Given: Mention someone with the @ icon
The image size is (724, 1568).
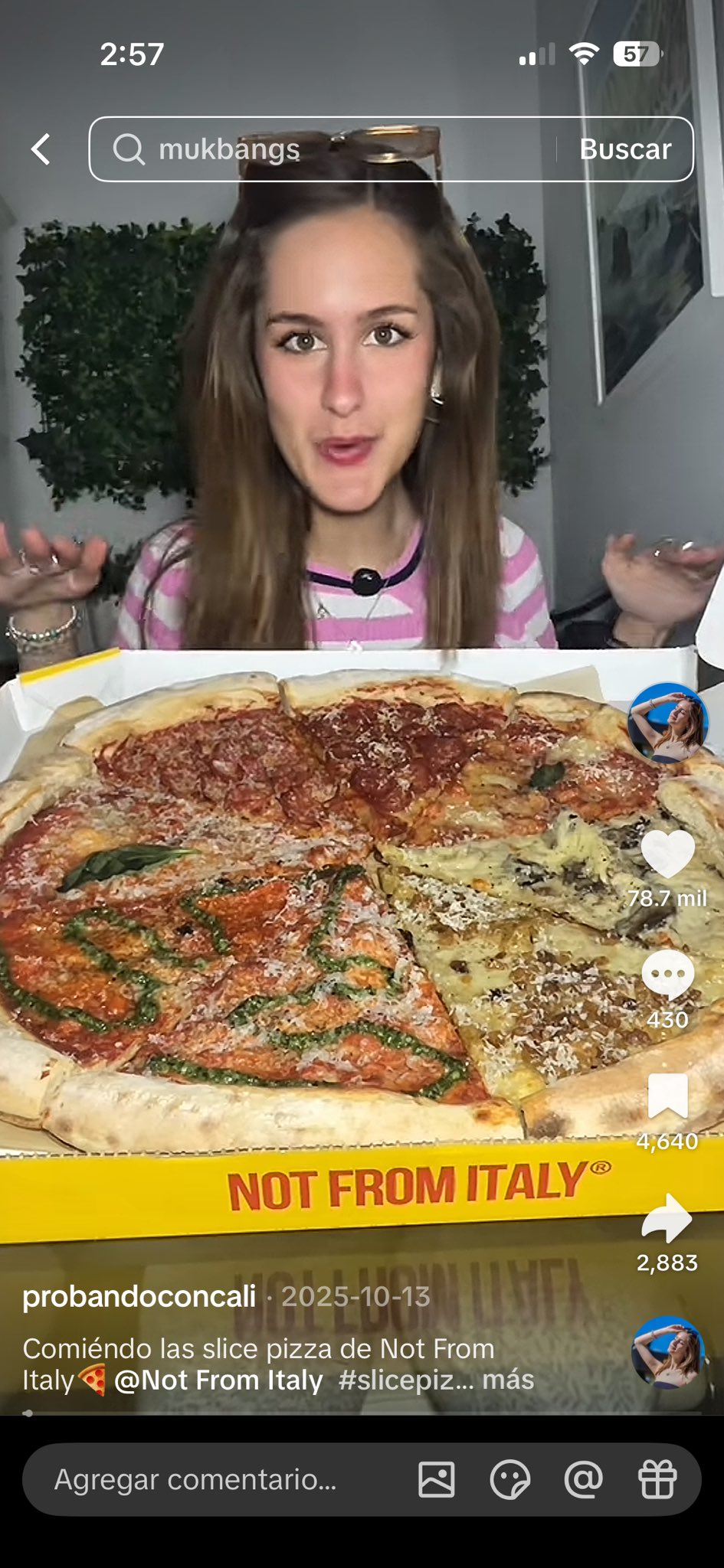Looking at the screenshot, I should point(583,1480).
